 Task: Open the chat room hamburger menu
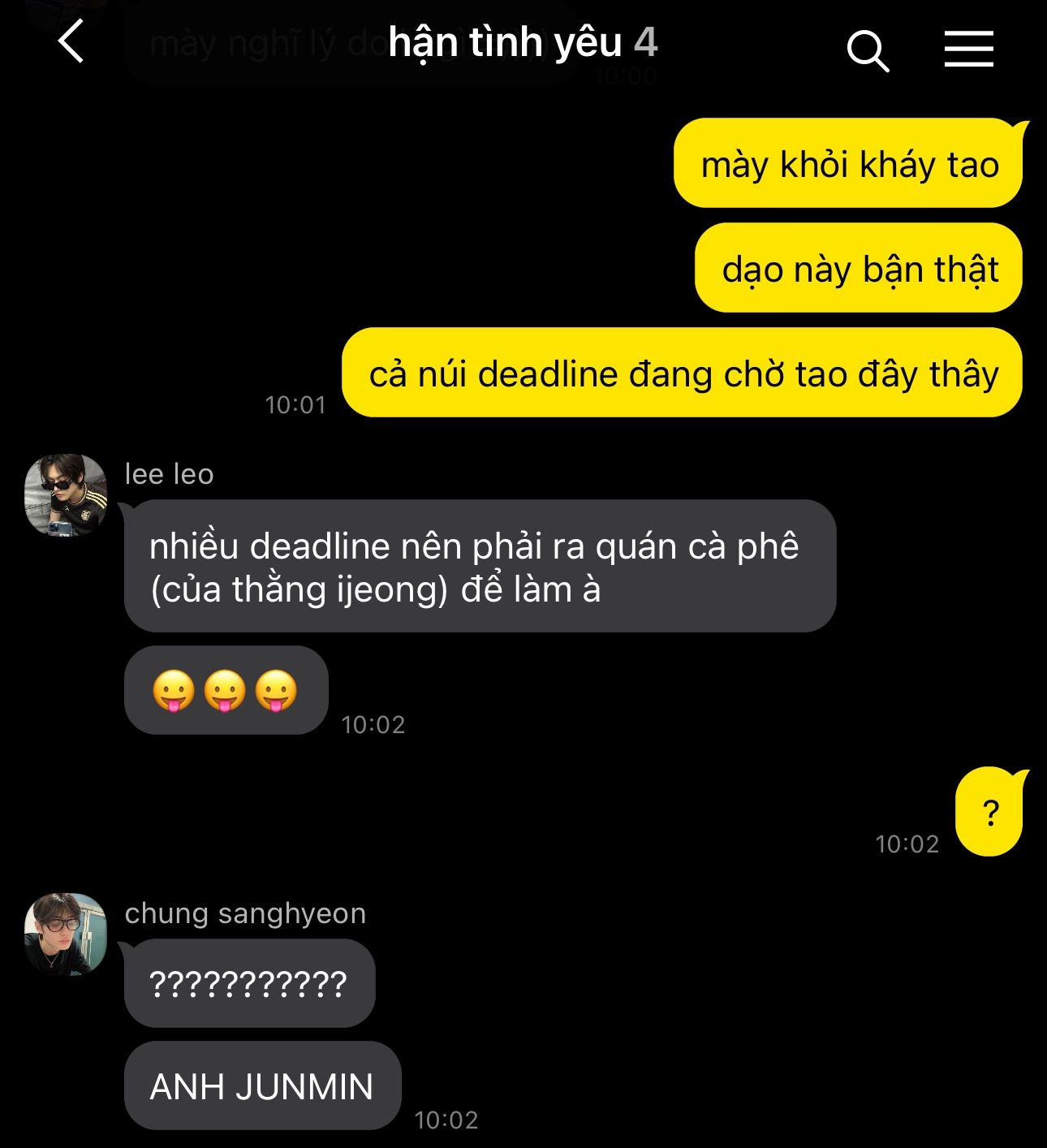coord(968,49)
